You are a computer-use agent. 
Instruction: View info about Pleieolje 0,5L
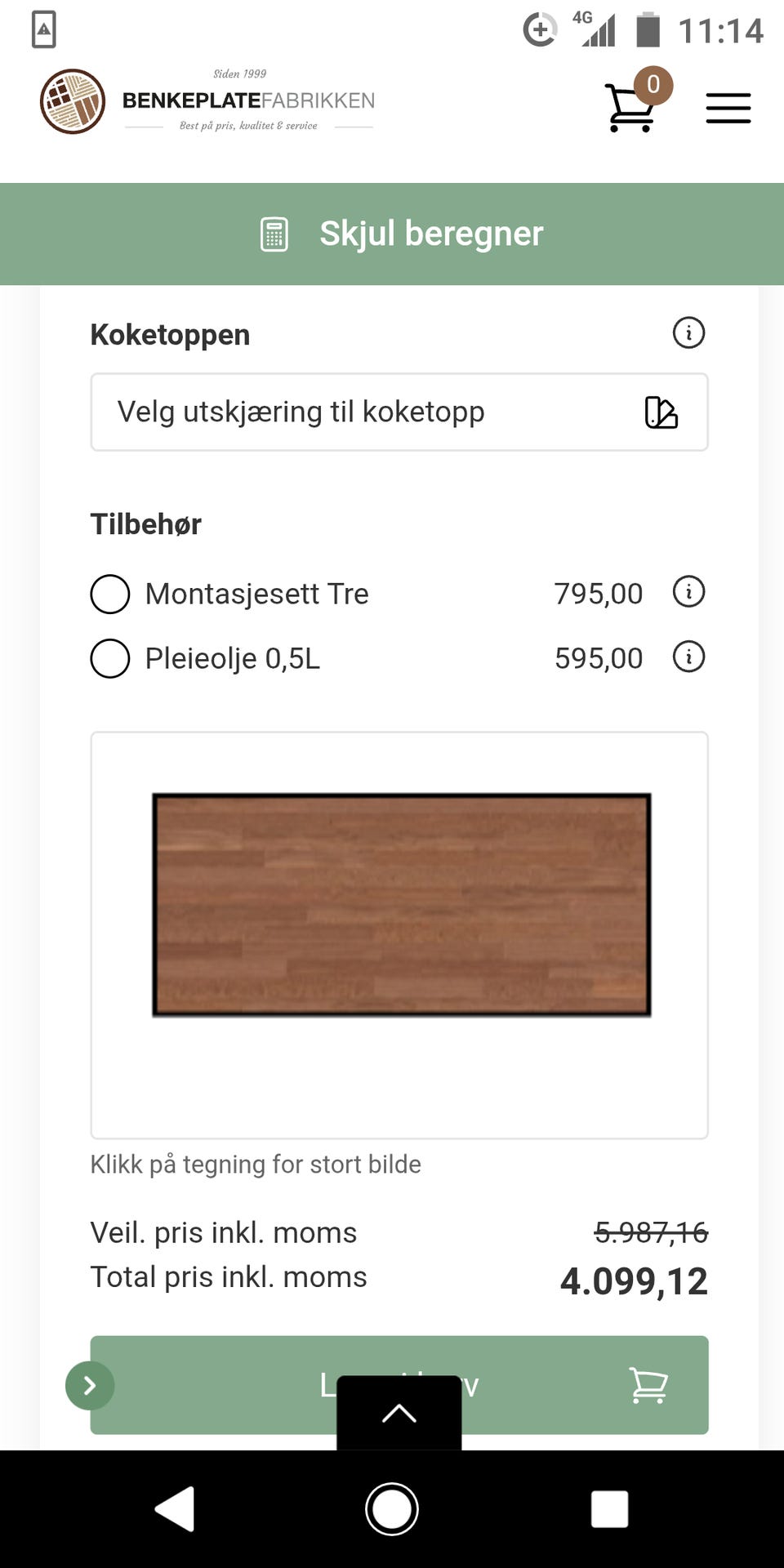(690, 657)
